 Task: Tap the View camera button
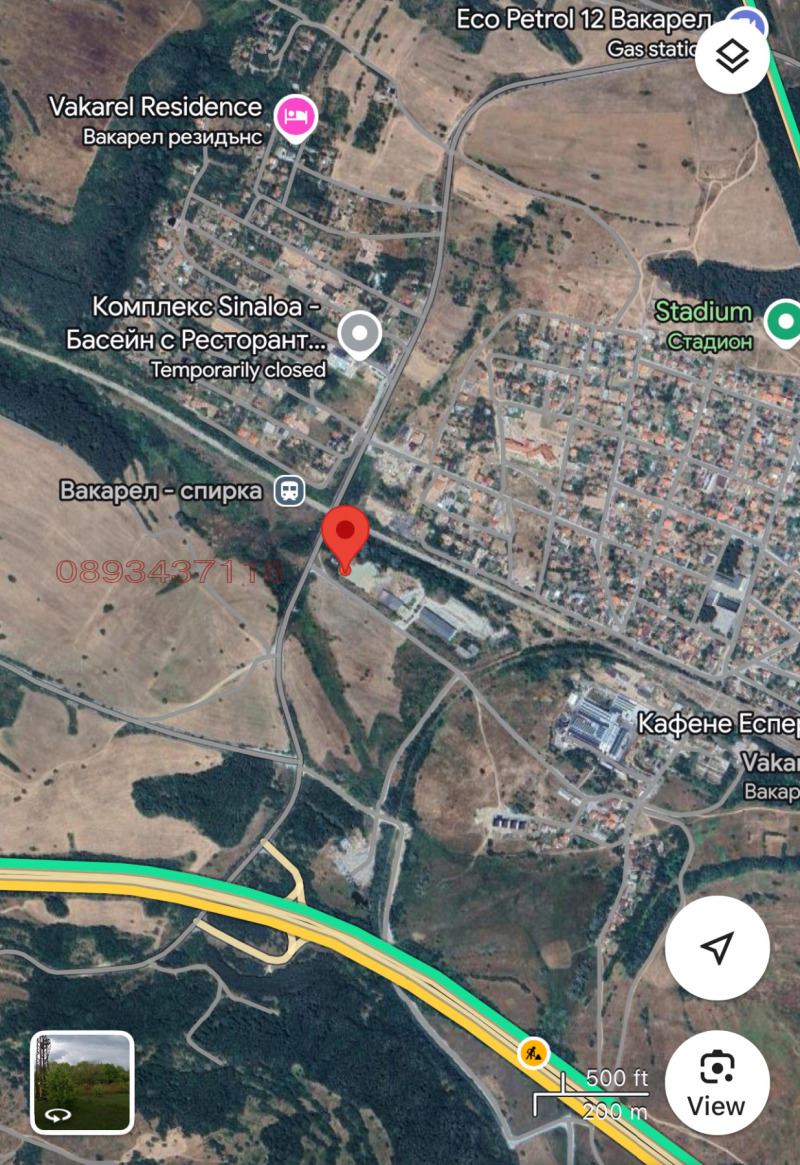coord(717,1083)
